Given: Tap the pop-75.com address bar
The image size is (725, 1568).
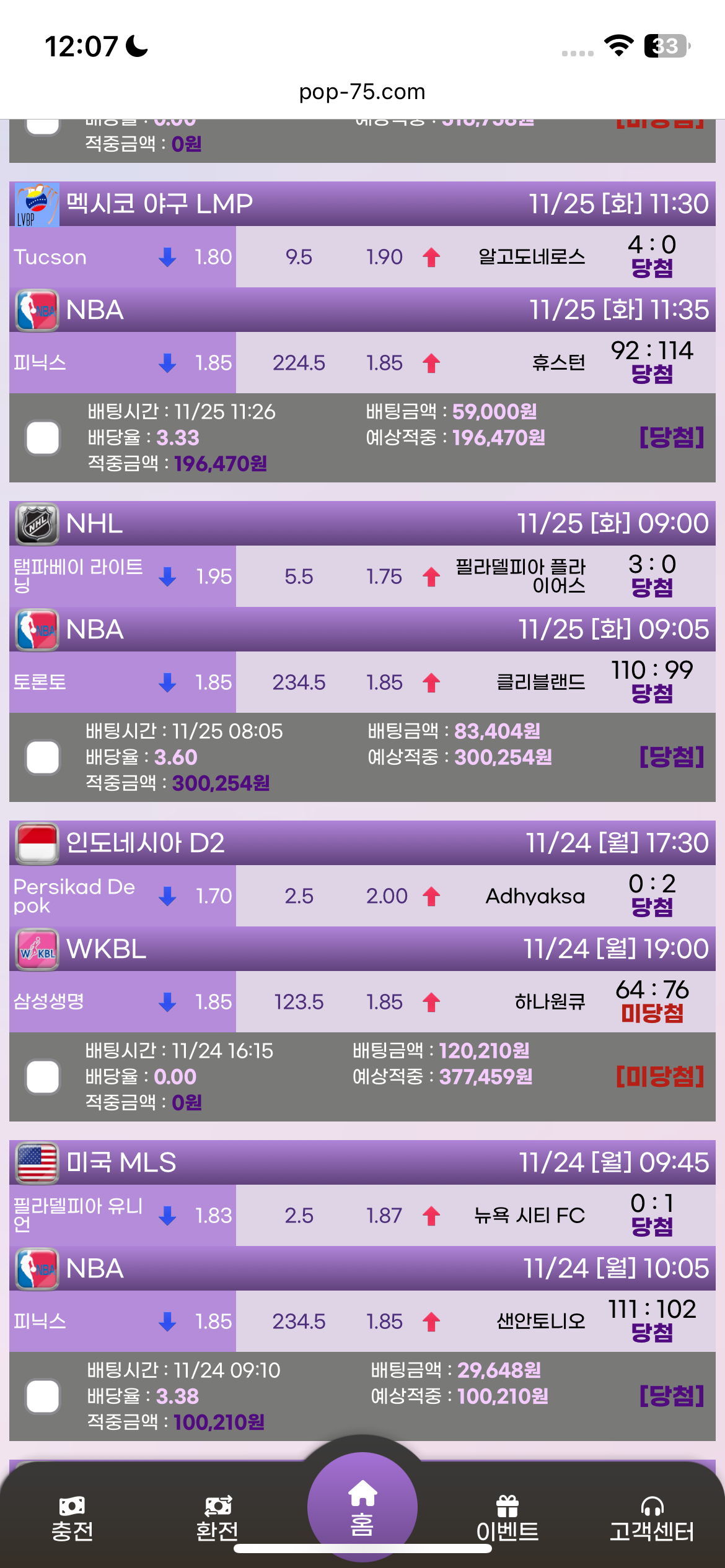Looking at the screenshot, I should pos(362,92).
